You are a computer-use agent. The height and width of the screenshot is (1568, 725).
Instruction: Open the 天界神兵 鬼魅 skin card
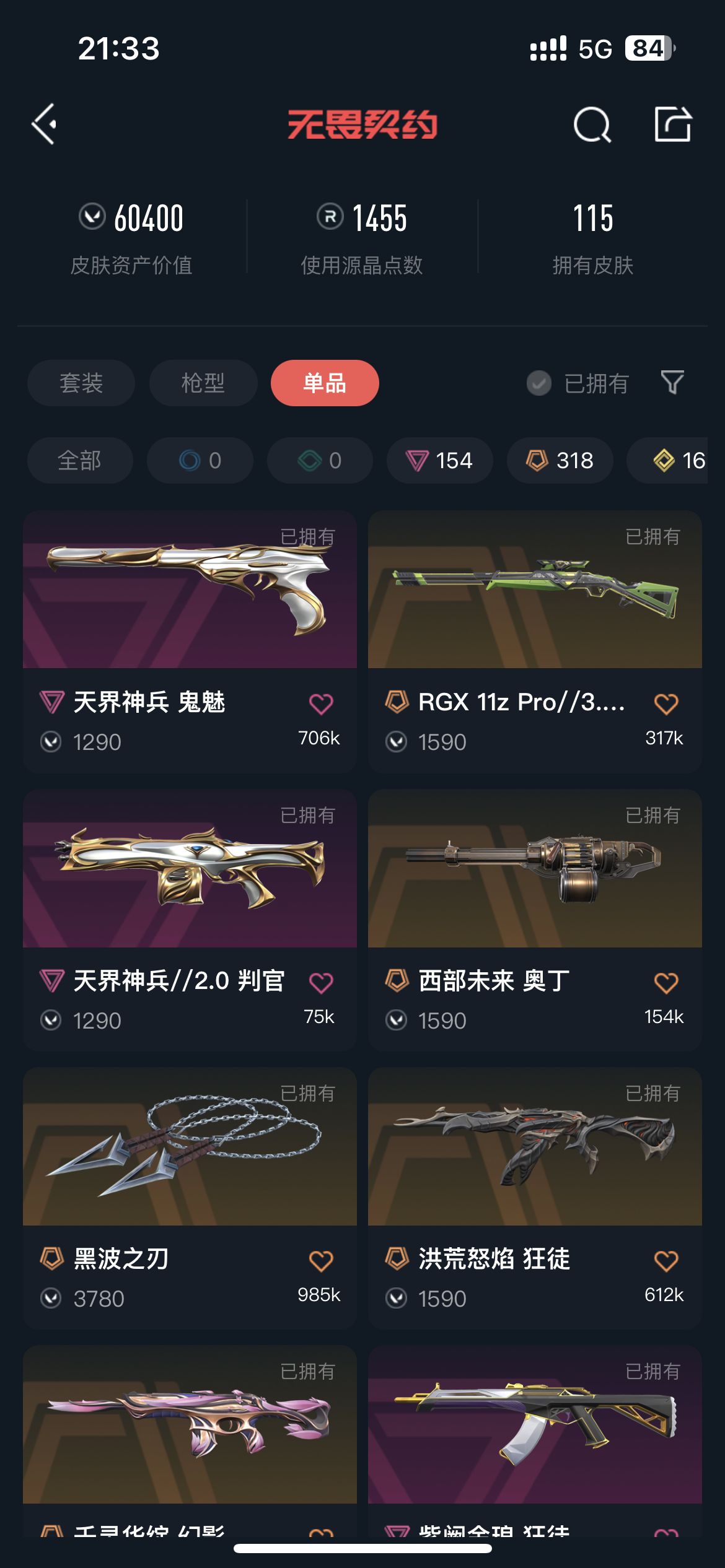coord(190,590)
